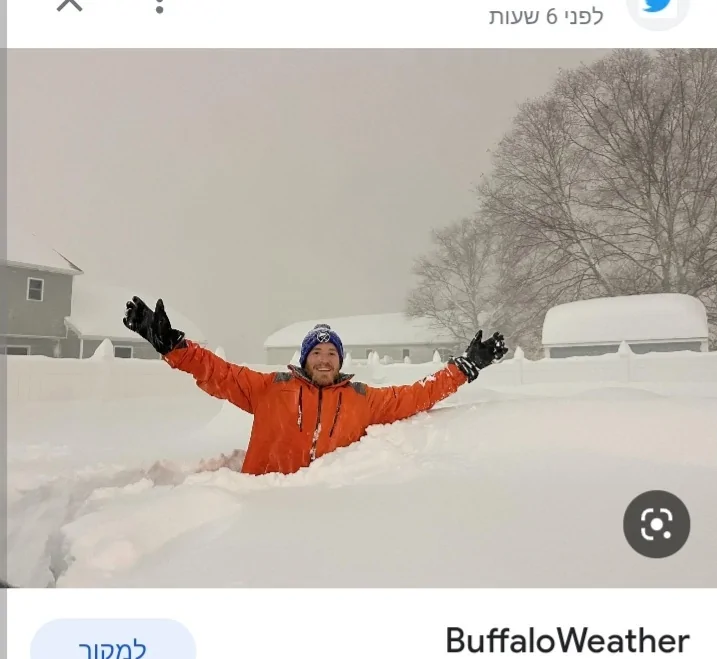The height and width of the screenshot is (659, 717).
Task: Close the image viewer
Action: (69, 5)
